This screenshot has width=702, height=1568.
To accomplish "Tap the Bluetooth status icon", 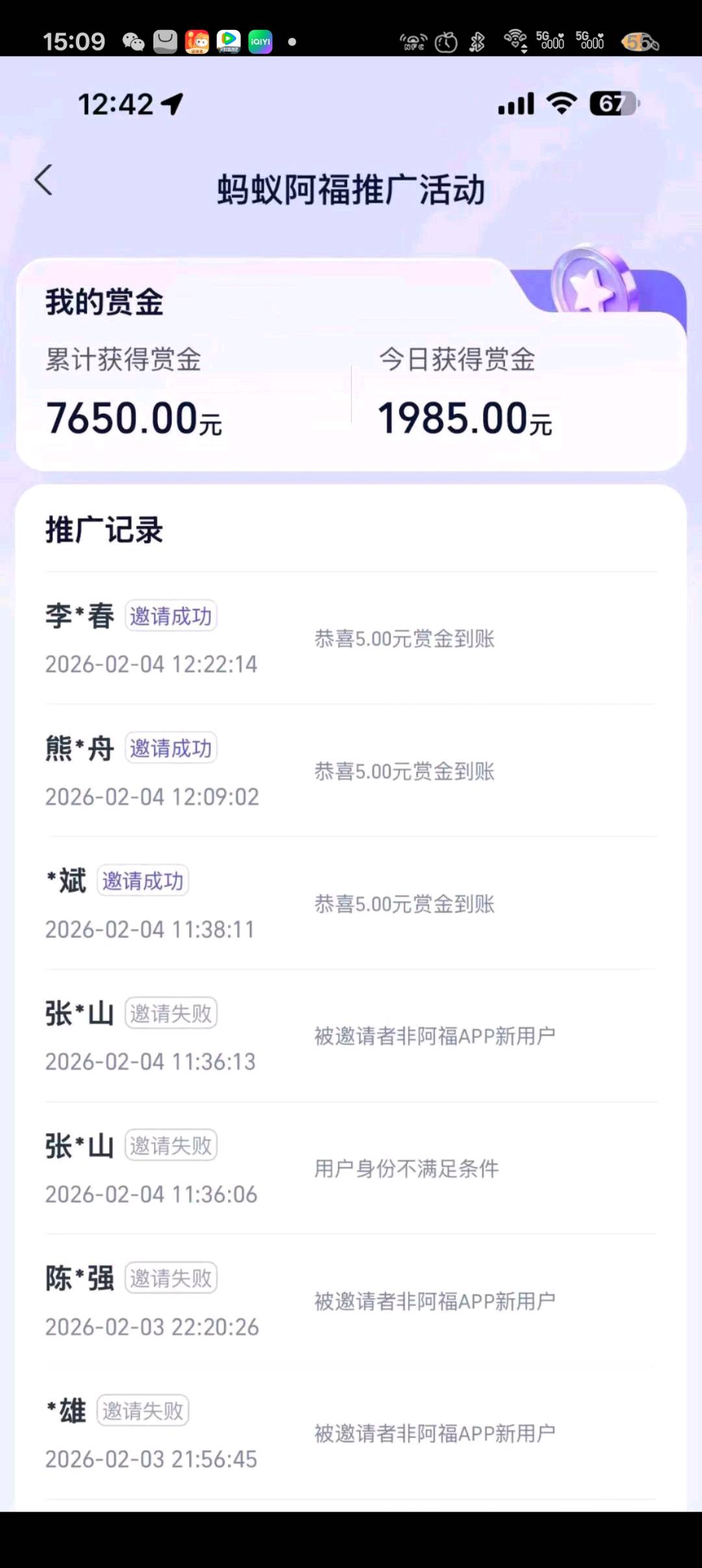I will click(x=478, y=41).
